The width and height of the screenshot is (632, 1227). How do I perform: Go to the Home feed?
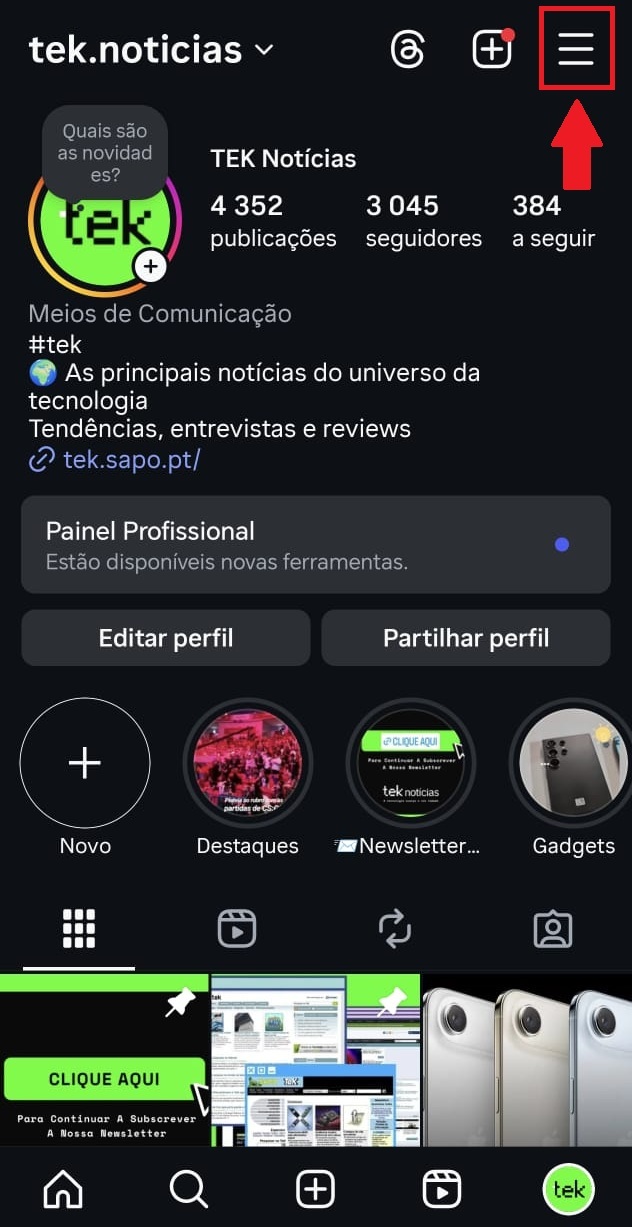(63, 1189)
